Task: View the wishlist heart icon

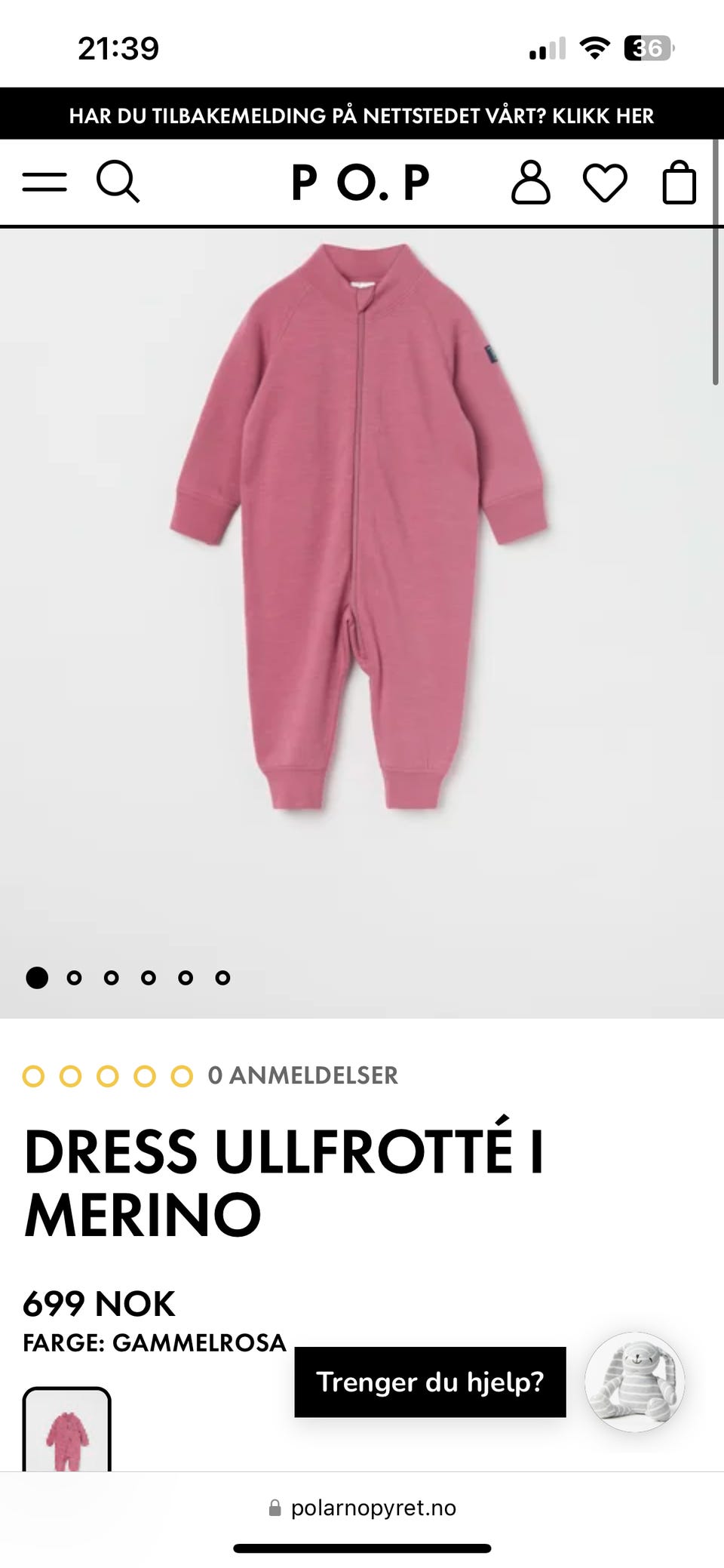Action: coord(605,183)
